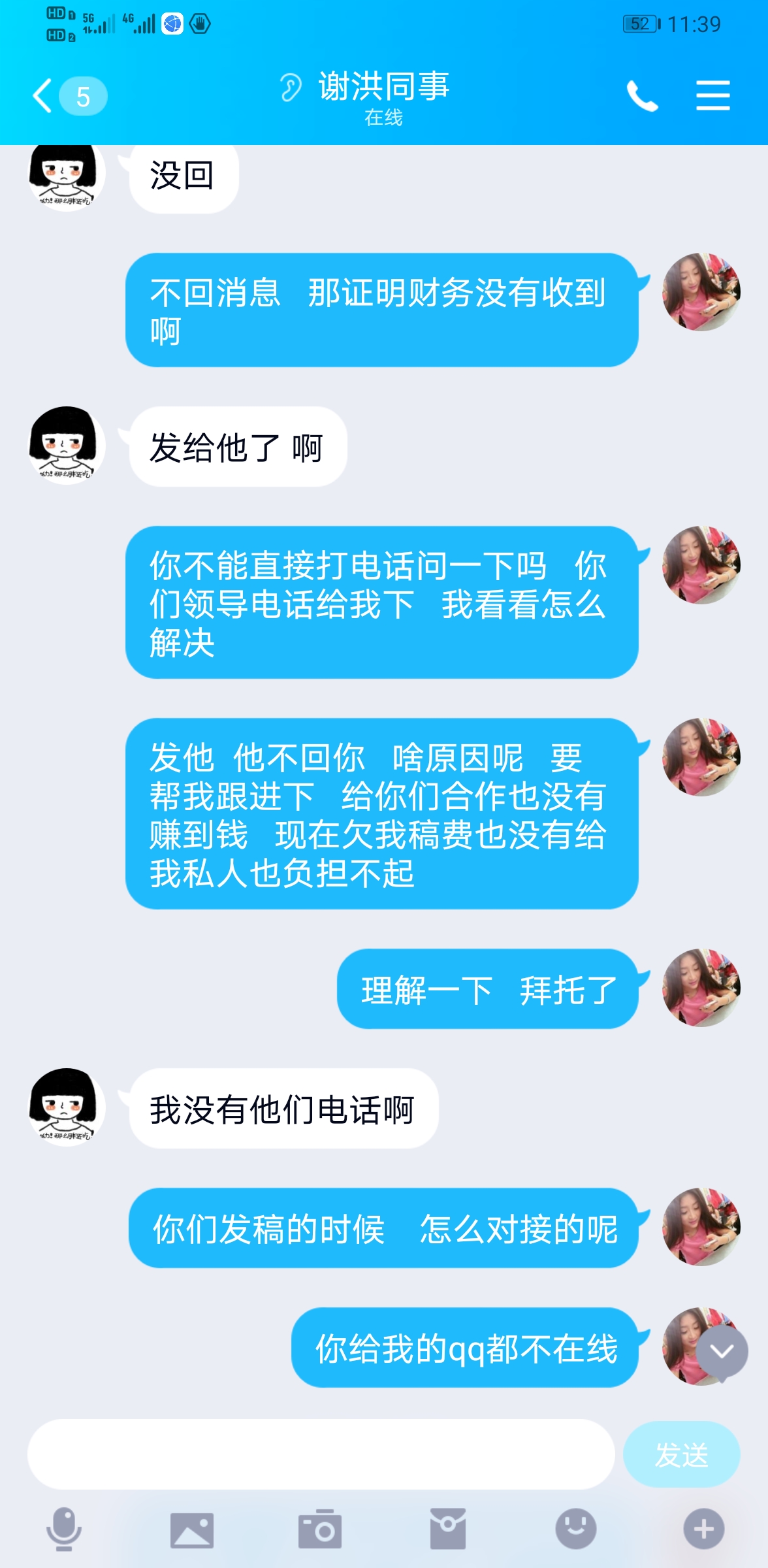Open more options with plus icon
This screenshot has height=1568, width=768.
pos(703,1529)
